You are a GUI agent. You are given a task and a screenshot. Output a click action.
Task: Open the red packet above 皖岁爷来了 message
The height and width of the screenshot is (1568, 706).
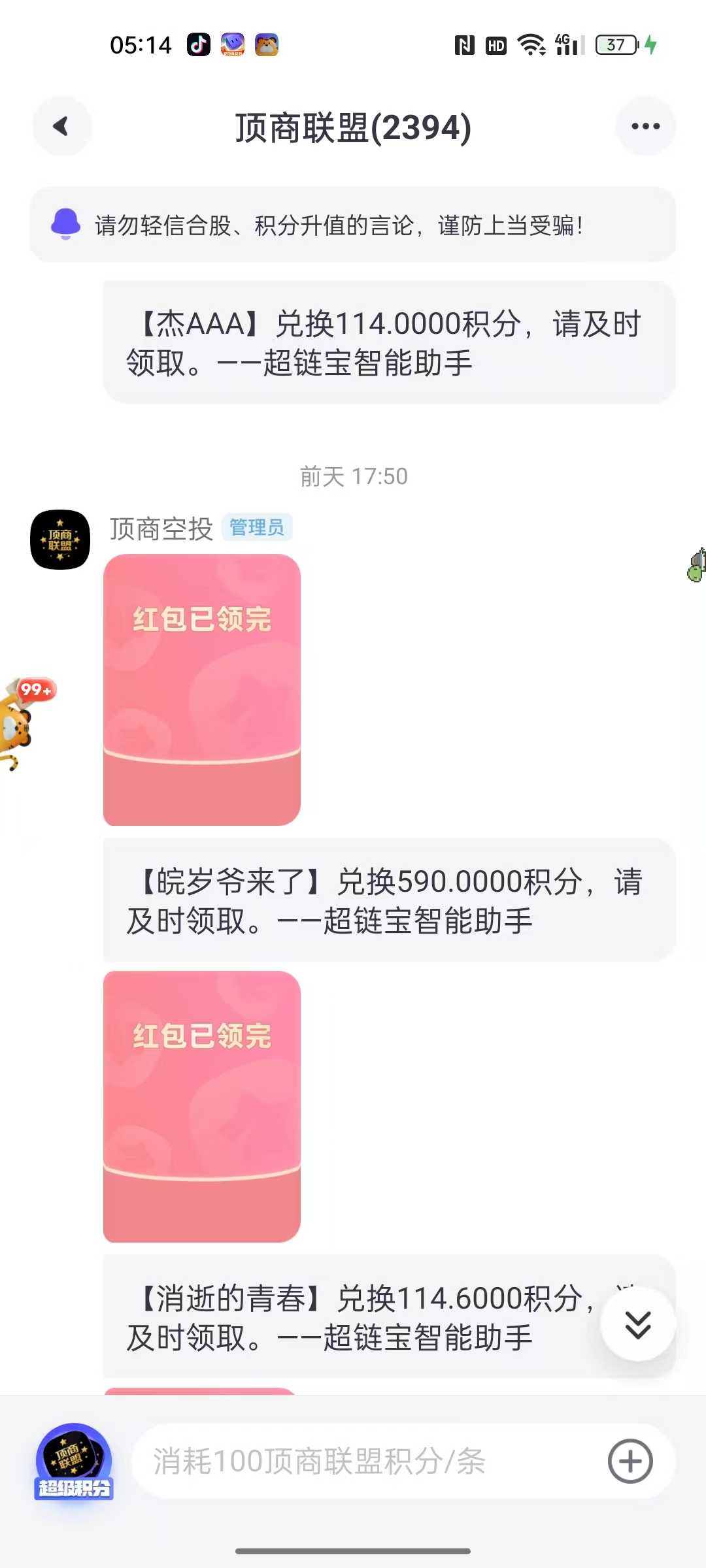click(201, 689)
